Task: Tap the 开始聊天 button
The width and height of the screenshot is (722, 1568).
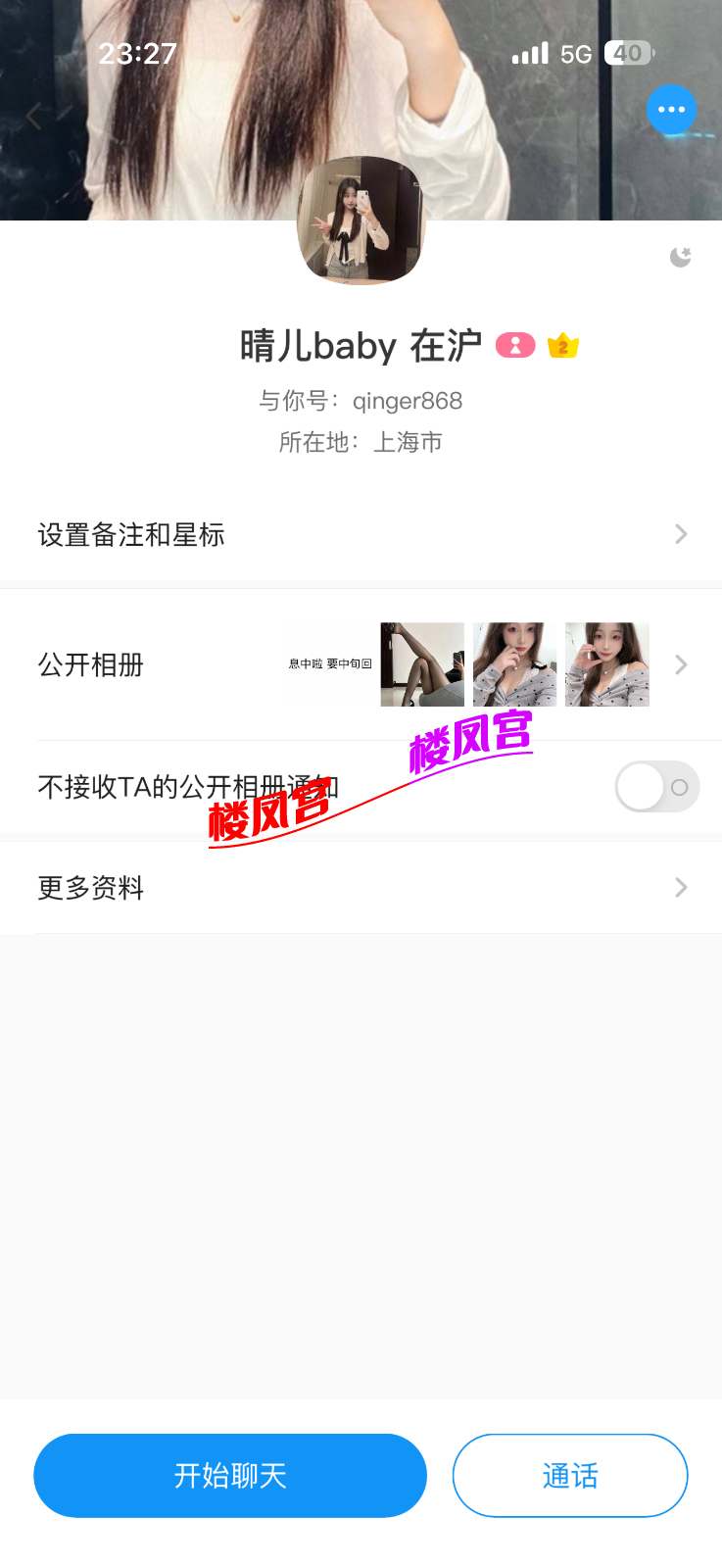Action: coord(230,1475)
